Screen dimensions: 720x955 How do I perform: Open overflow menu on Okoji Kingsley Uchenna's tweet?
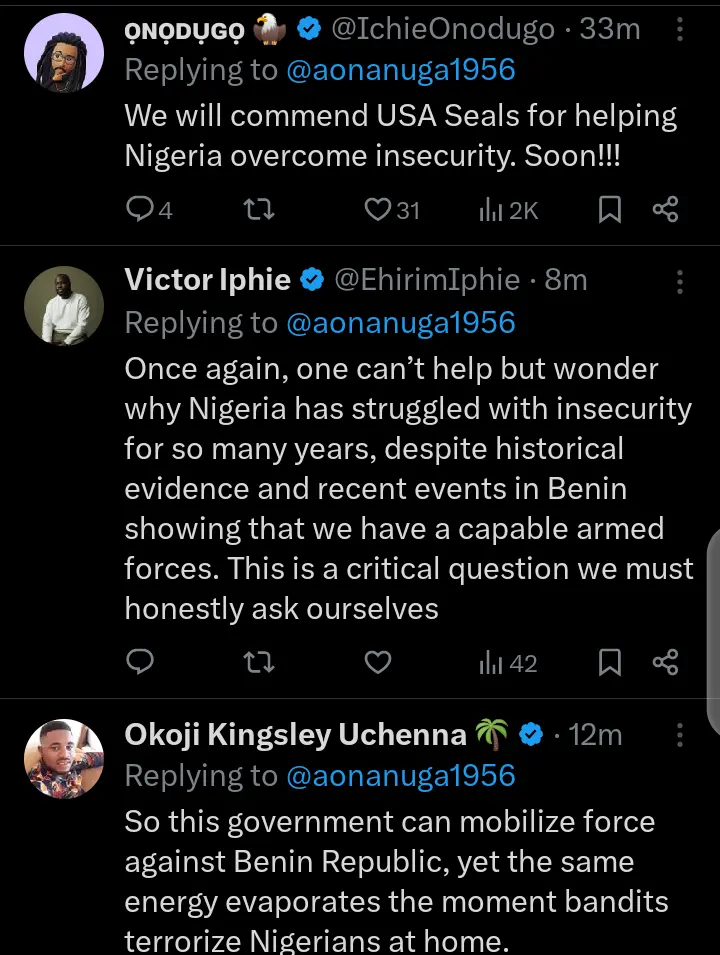pyautogui.click(x=680, y=735)
